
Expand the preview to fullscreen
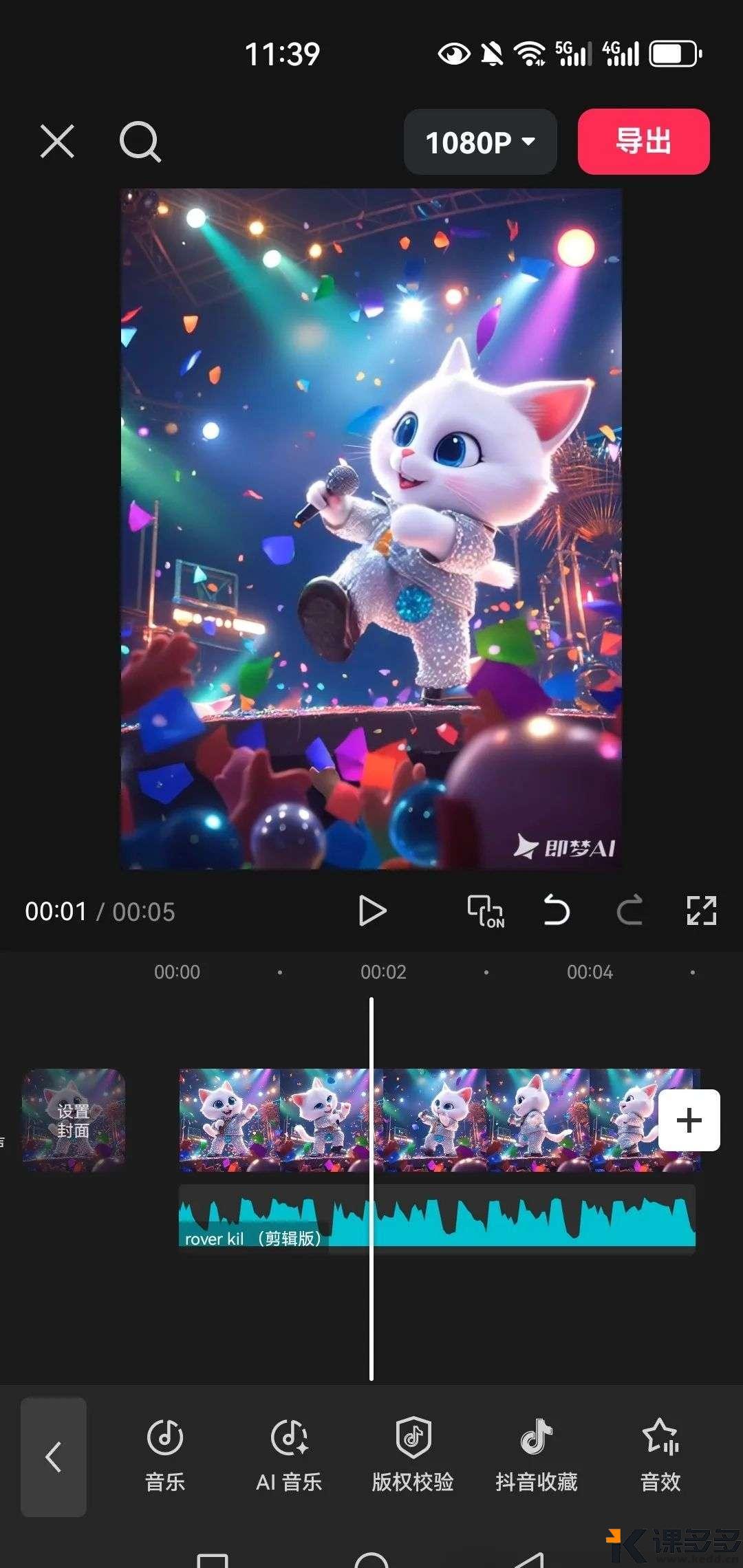[701, 911]
